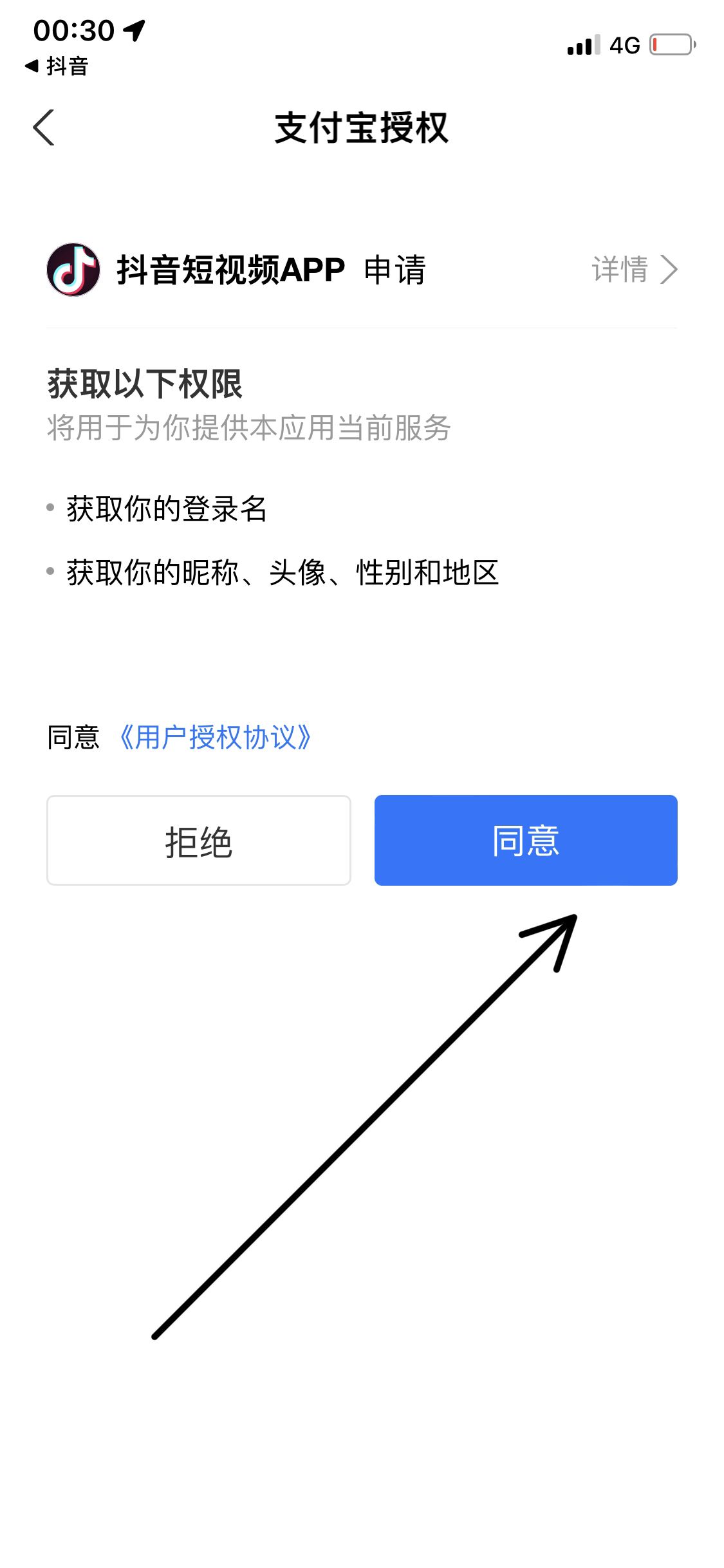Select the permission bullet about 昵称、头像、性别和地区
The width and height of the screenshot is (724, 1568).
point(283,573)
